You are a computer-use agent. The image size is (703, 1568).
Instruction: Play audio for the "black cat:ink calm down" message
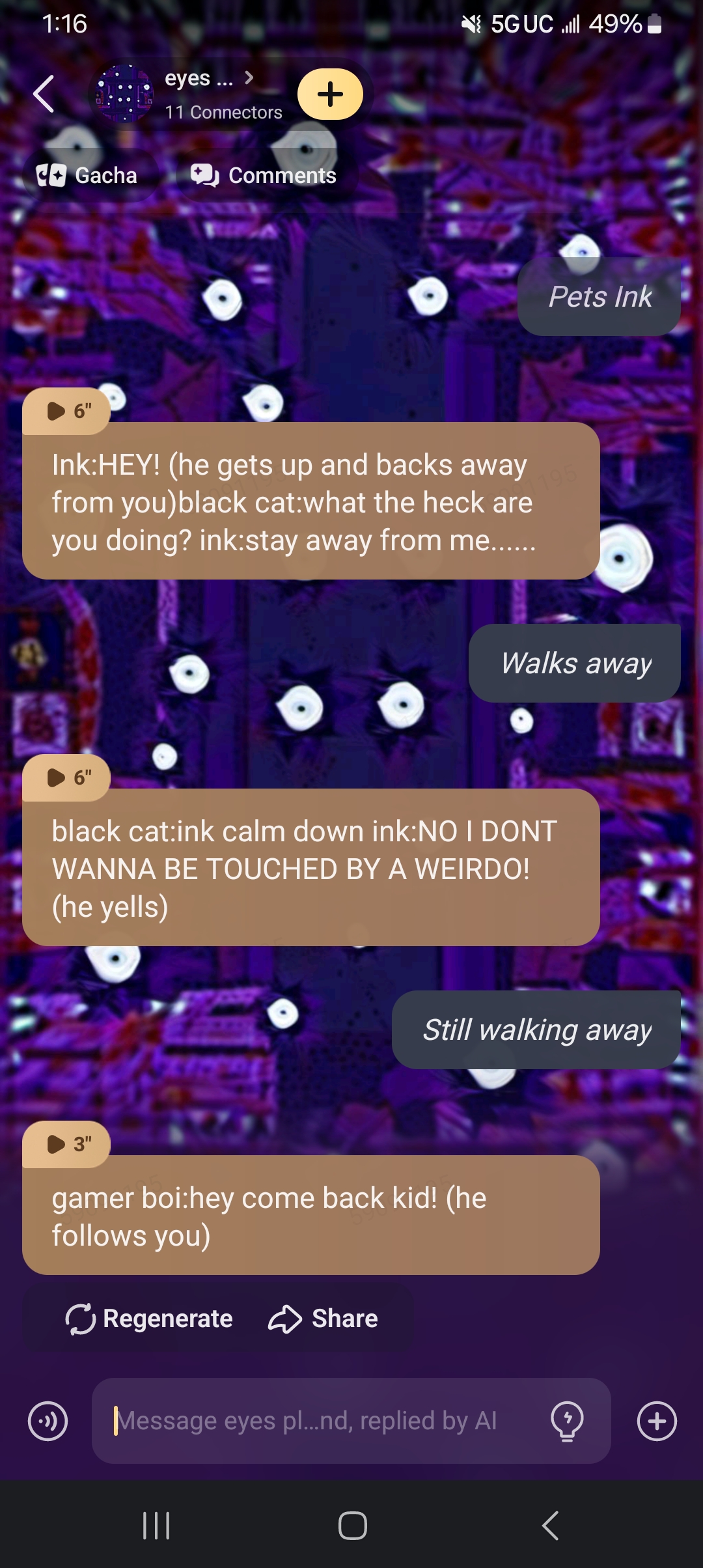coord(66,777)
